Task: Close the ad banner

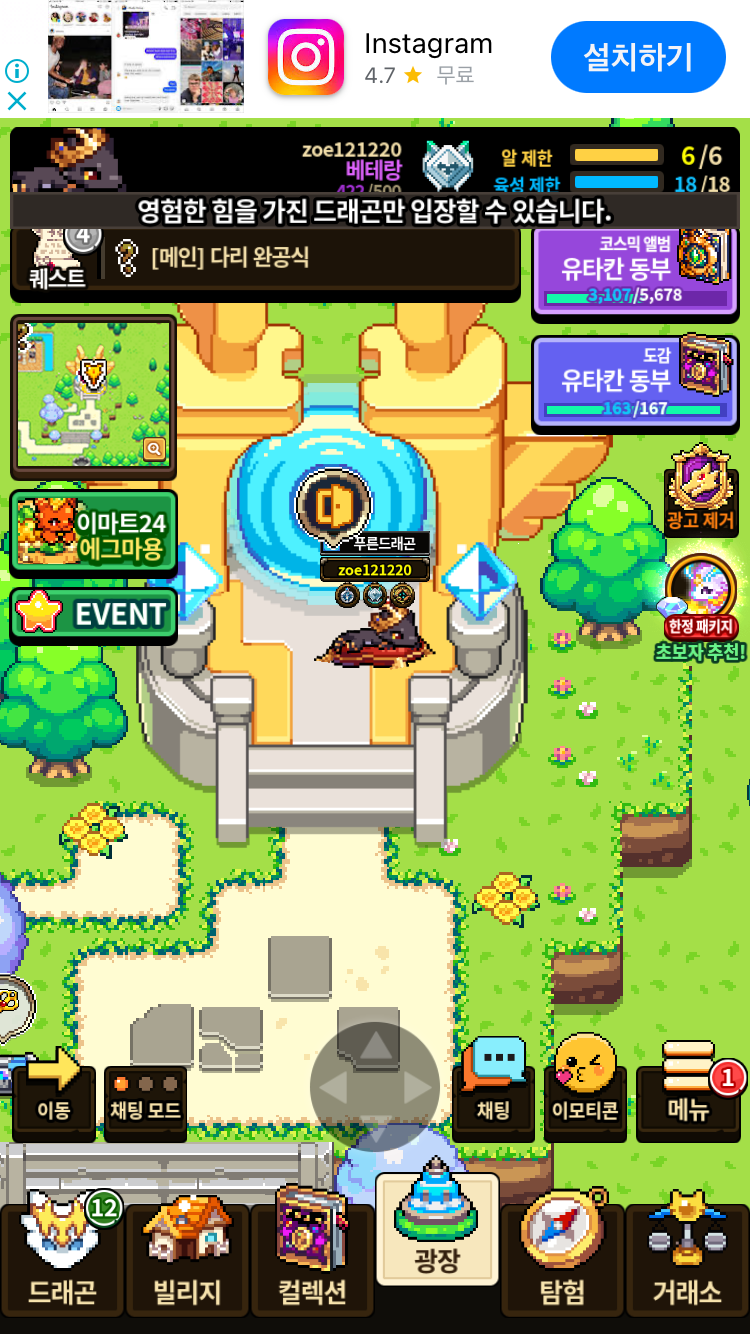Action: 17,101
